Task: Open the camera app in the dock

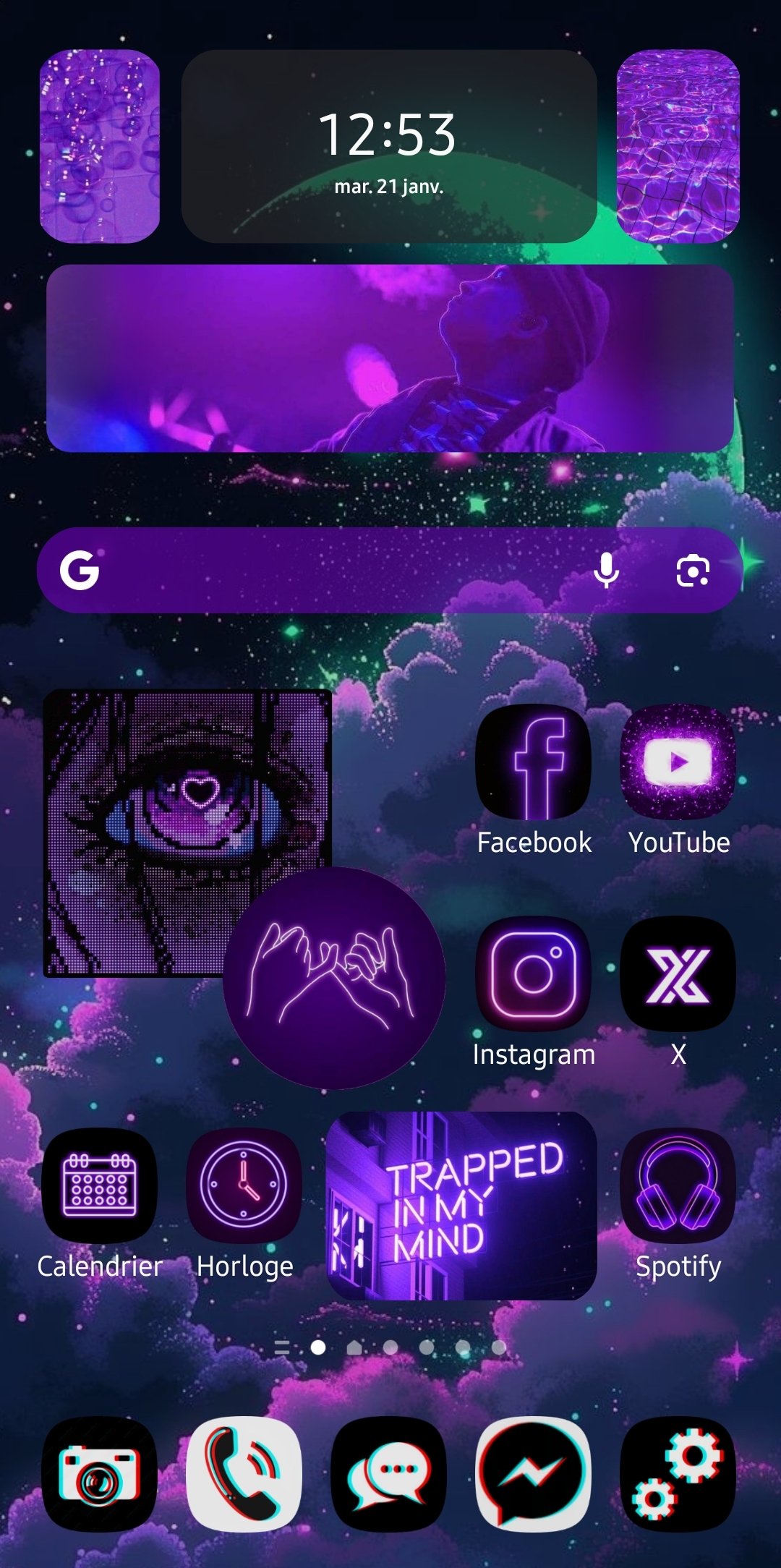Action: click(100, 1474)
